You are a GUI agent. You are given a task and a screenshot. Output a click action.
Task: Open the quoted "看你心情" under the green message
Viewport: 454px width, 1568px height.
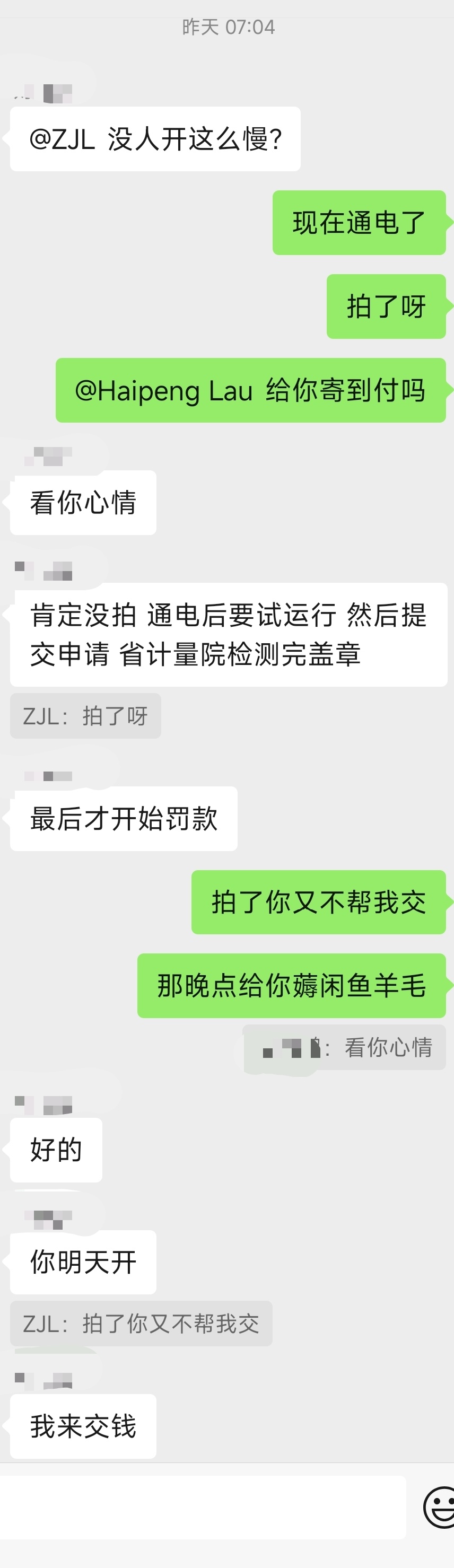click(x=344, y=1048)
